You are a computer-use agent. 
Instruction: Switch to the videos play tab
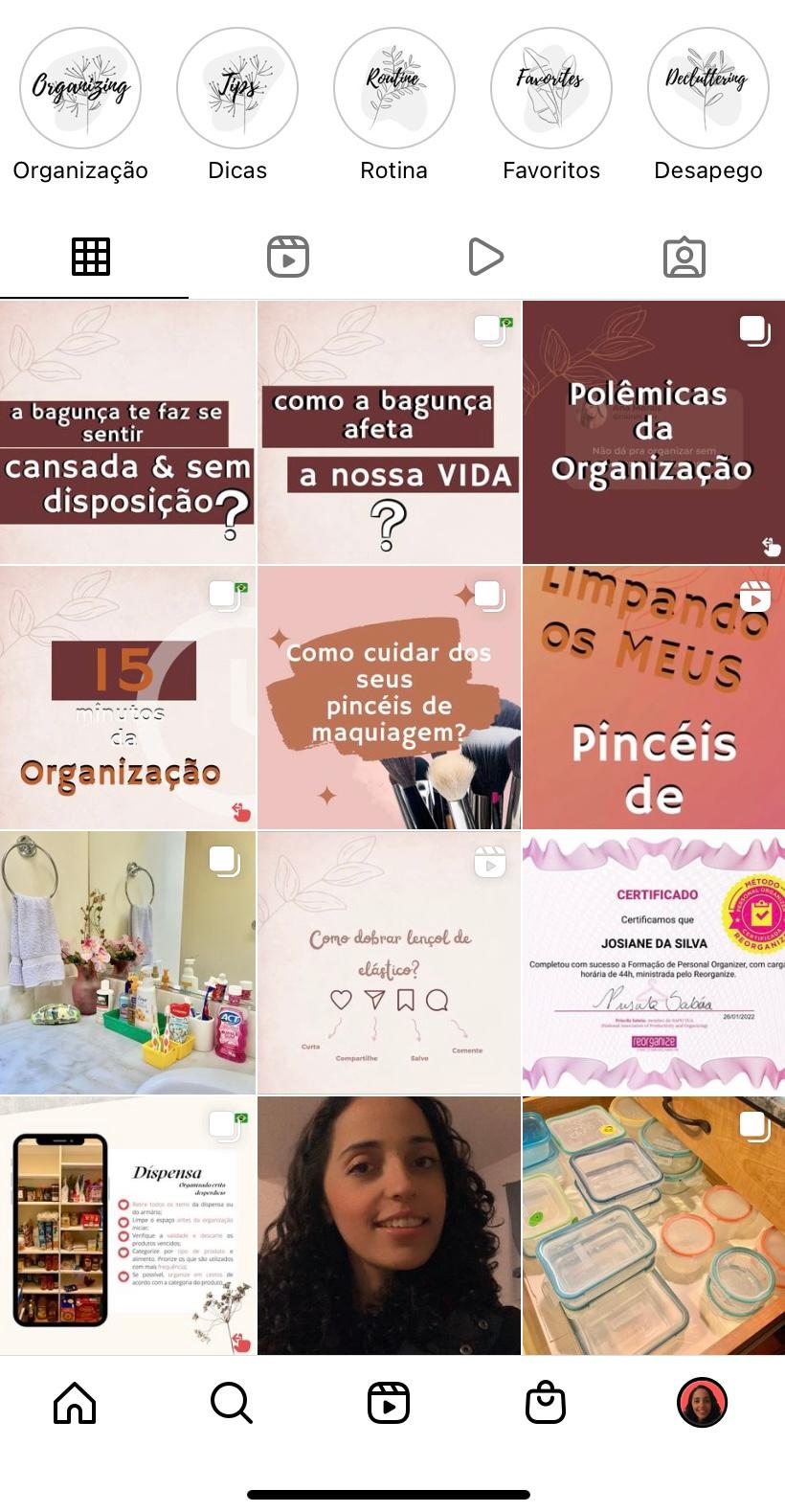485,257
